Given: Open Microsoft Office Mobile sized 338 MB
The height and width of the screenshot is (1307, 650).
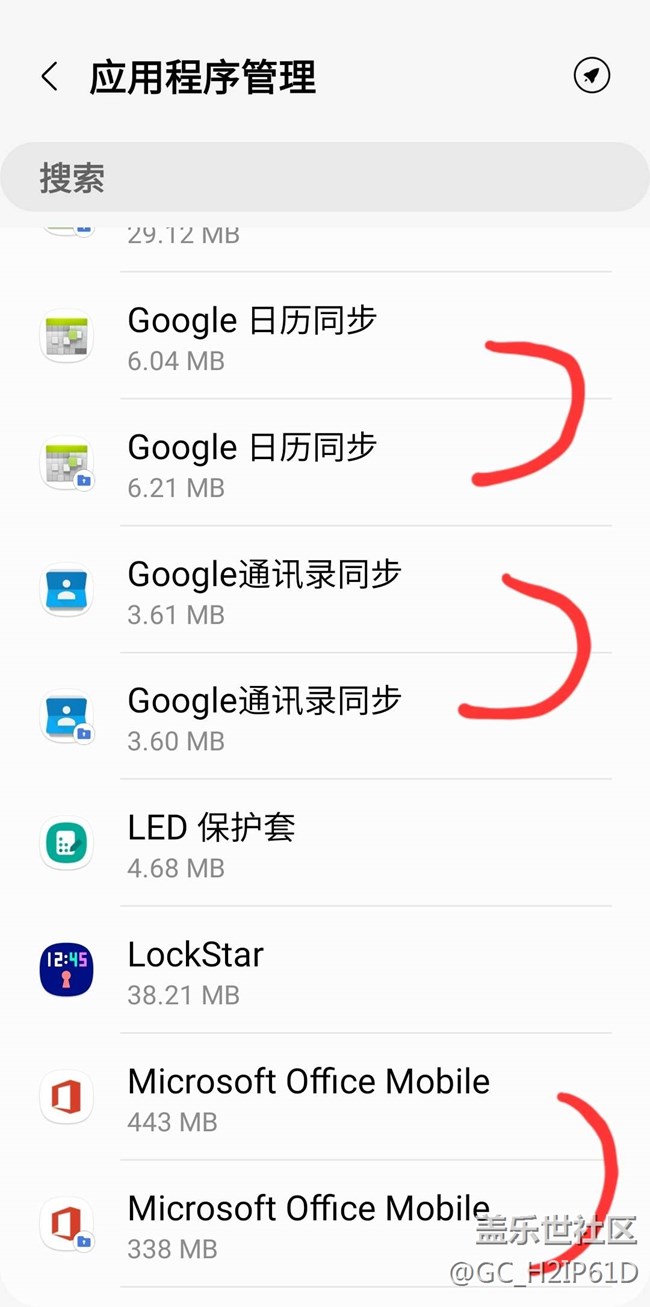Looking at the screenshot, I should point(325,1225).
